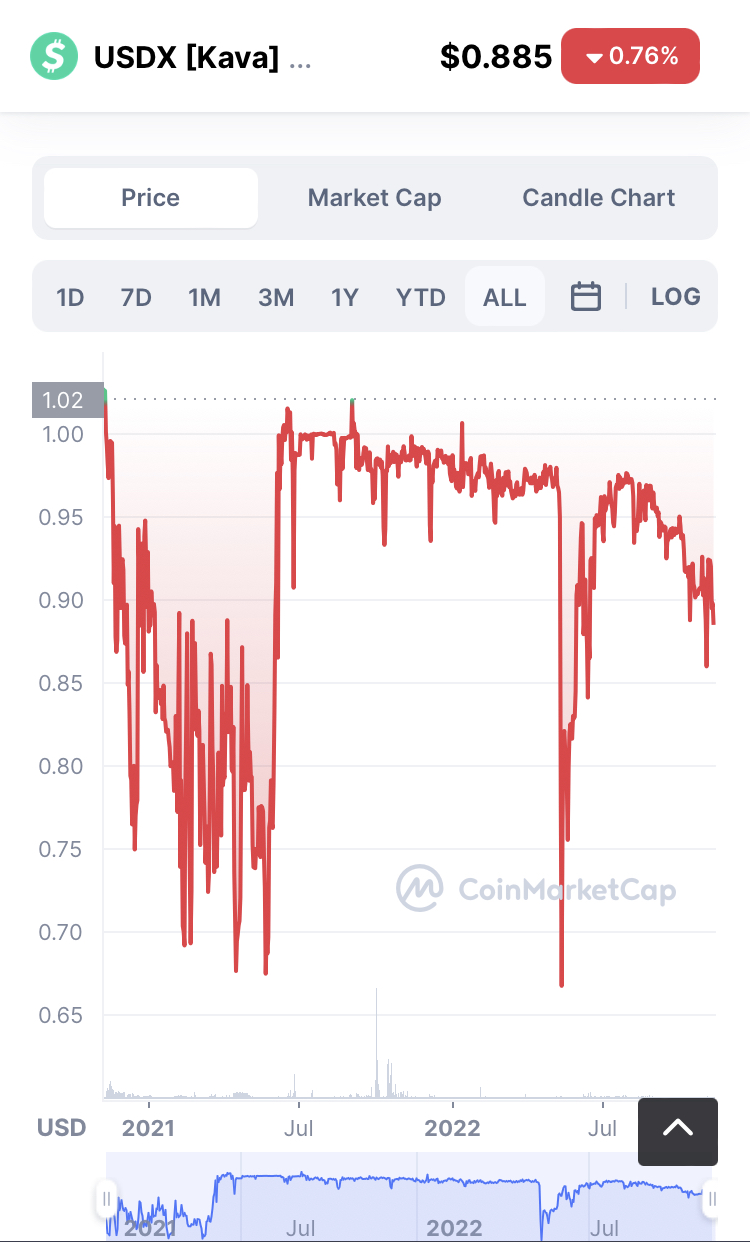Open the calendar date range picker
Image resolution: width=750 pixels, height=1242 pixels.
[586, 297]
